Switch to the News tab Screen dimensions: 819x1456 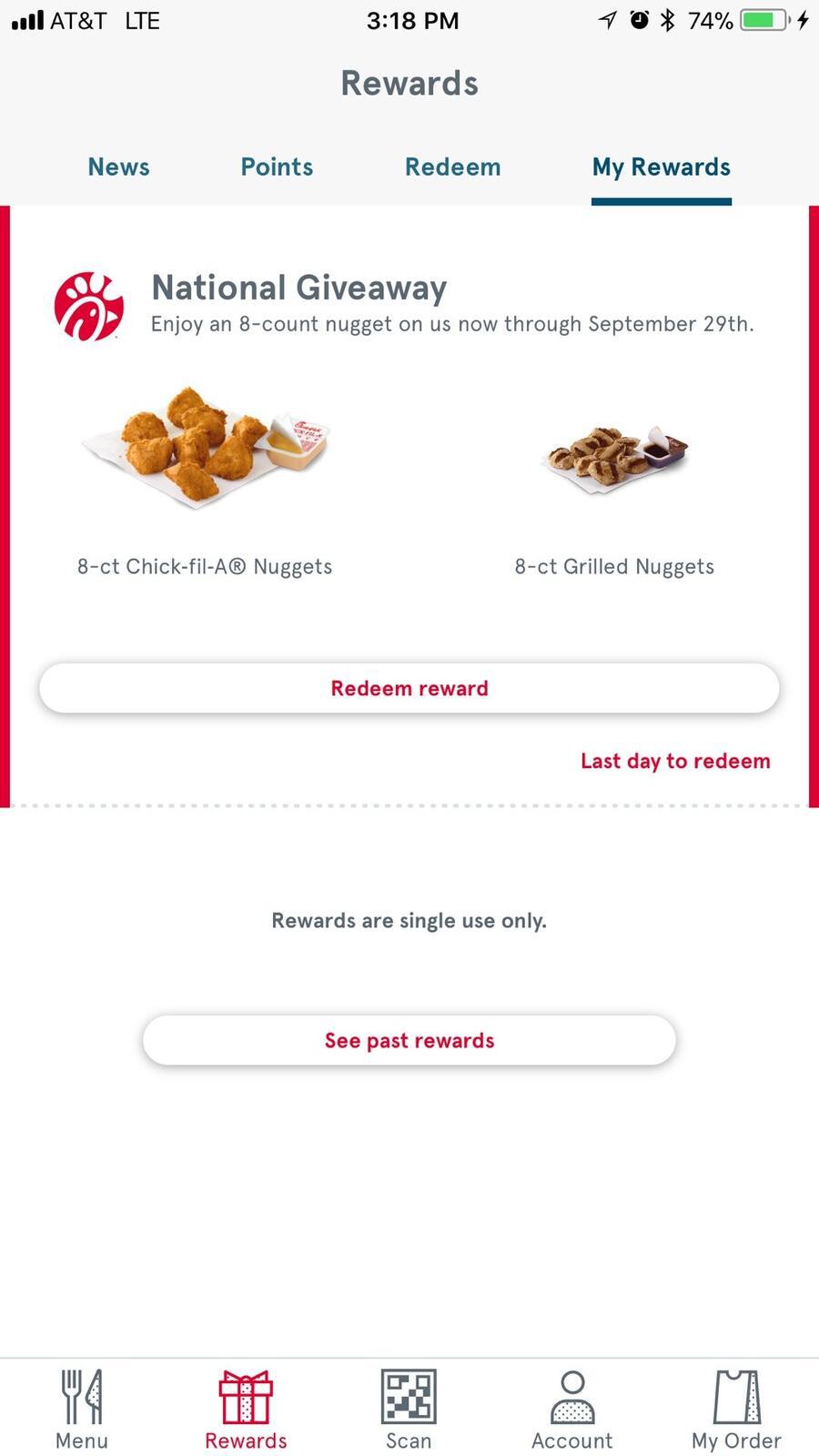(118, 167)
